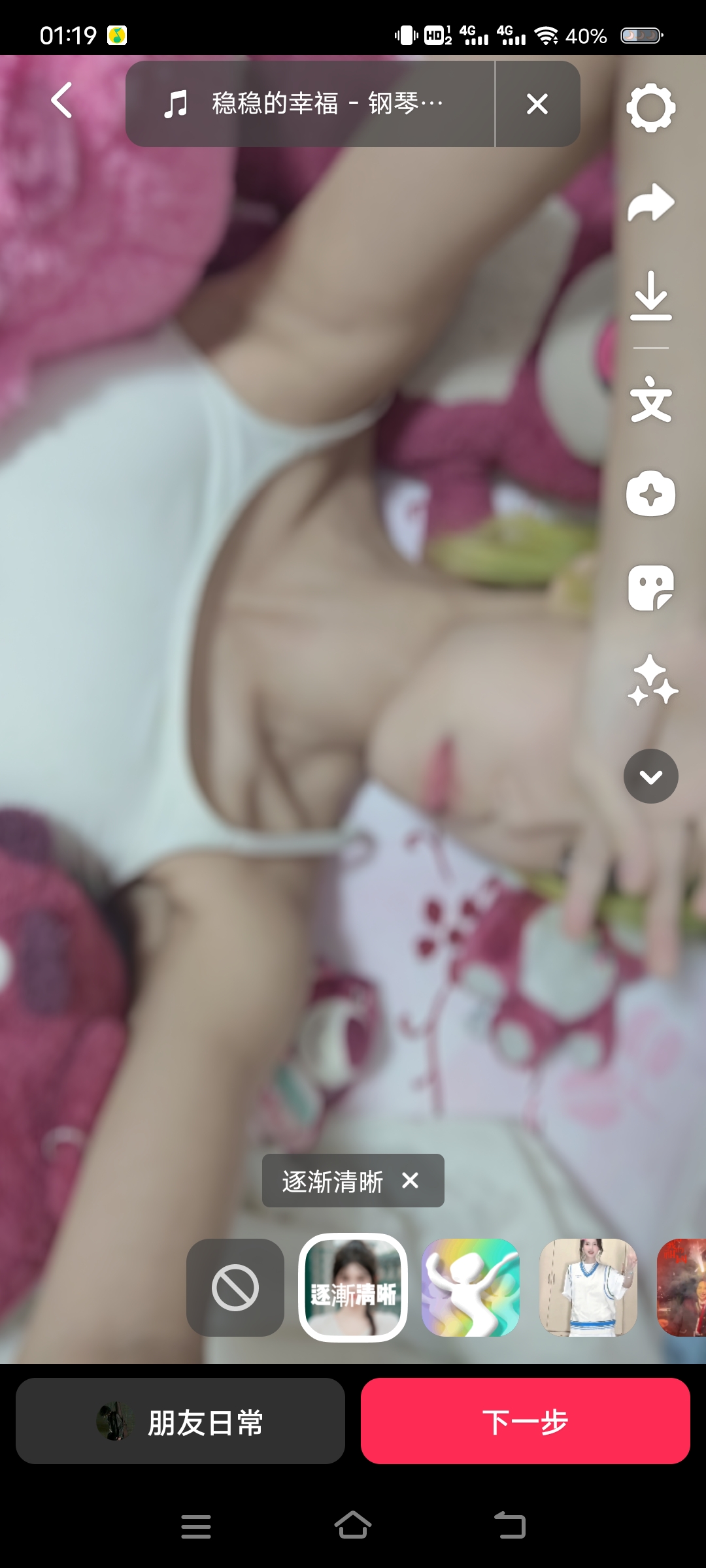Choose the colorful dancing figure effect
Viewport: 706px width, 1568px height.
(471, 1288)
